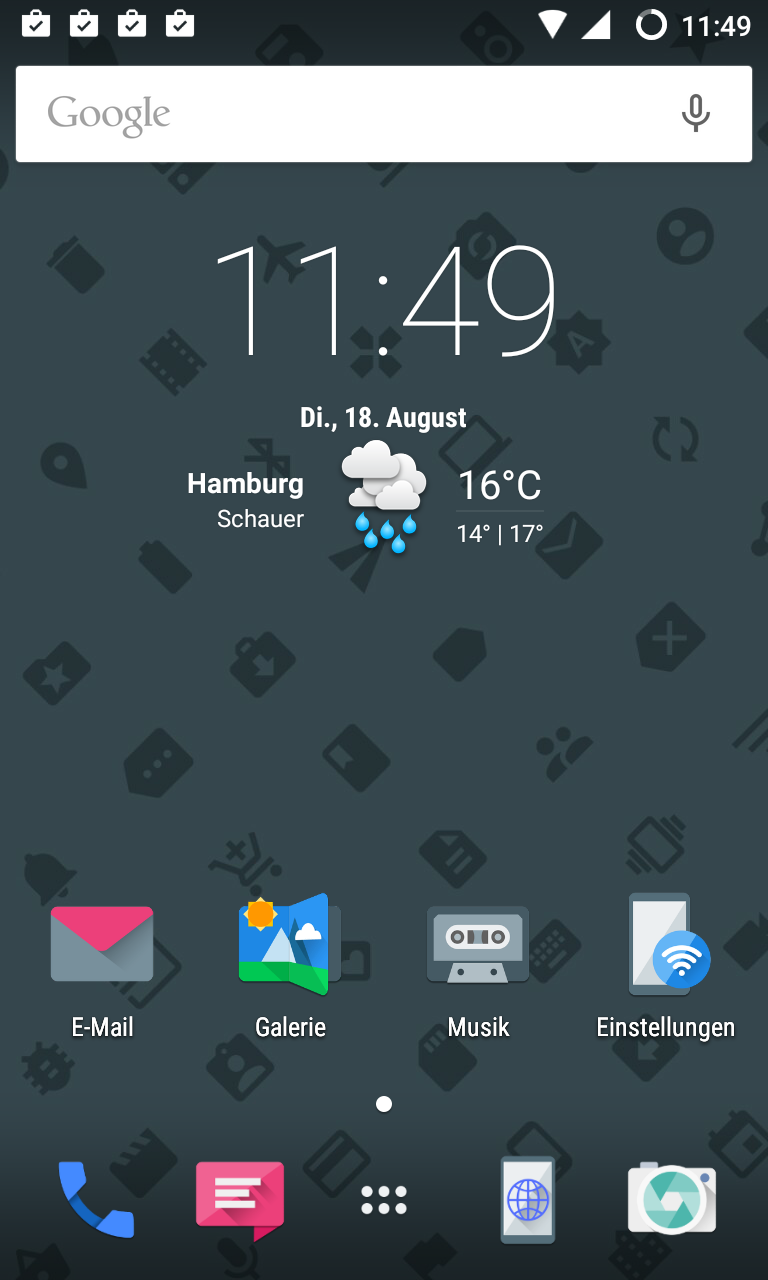Start voice search with the microphone
This screenshot has height=1280, width=768.
click(695, 114)
